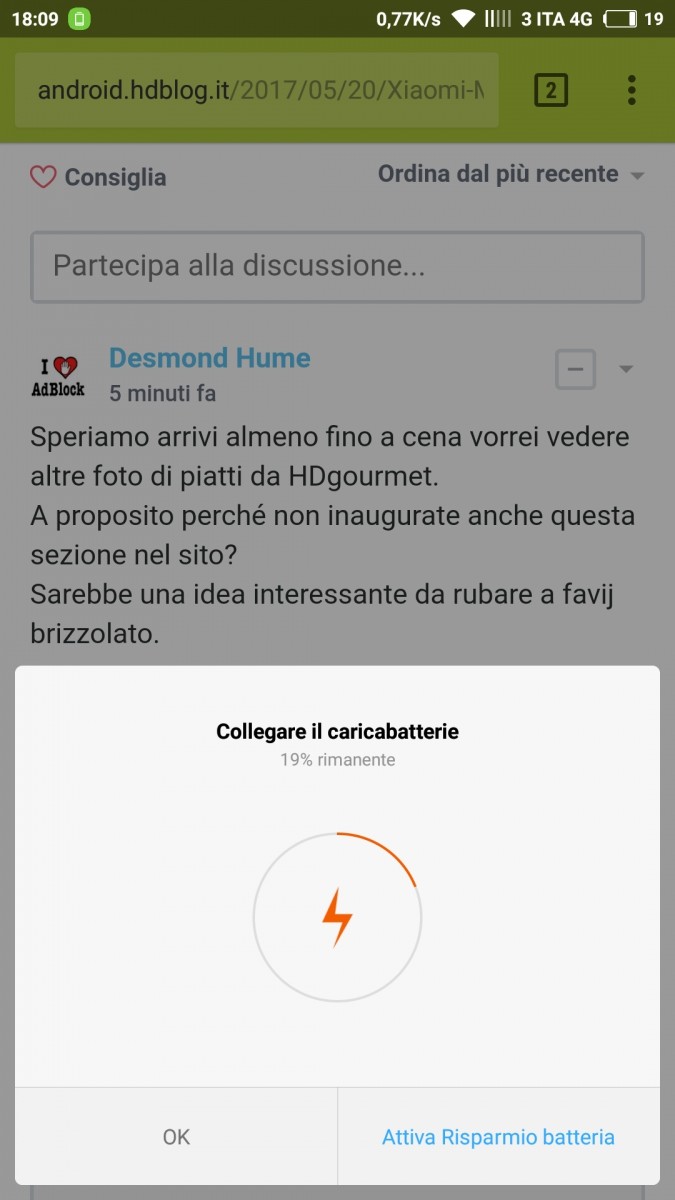The width and height of the screenshot is (675, 1200).
Task: Tap the Partecipa alla discussione field
Action: pos(337,267)
